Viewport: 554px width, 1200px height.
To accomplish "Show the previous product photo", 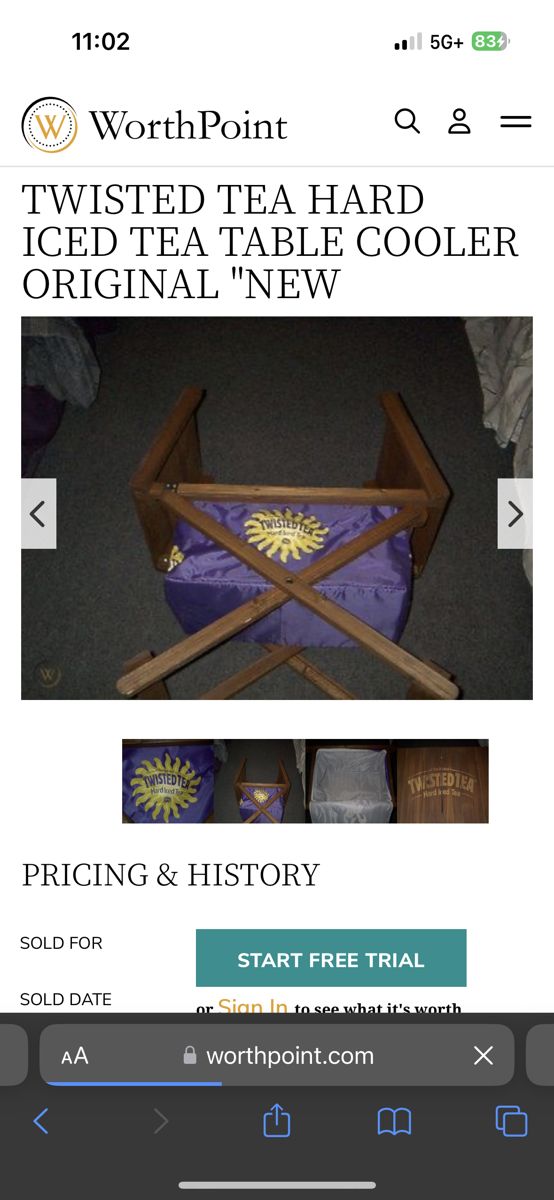I will [38, 514].
